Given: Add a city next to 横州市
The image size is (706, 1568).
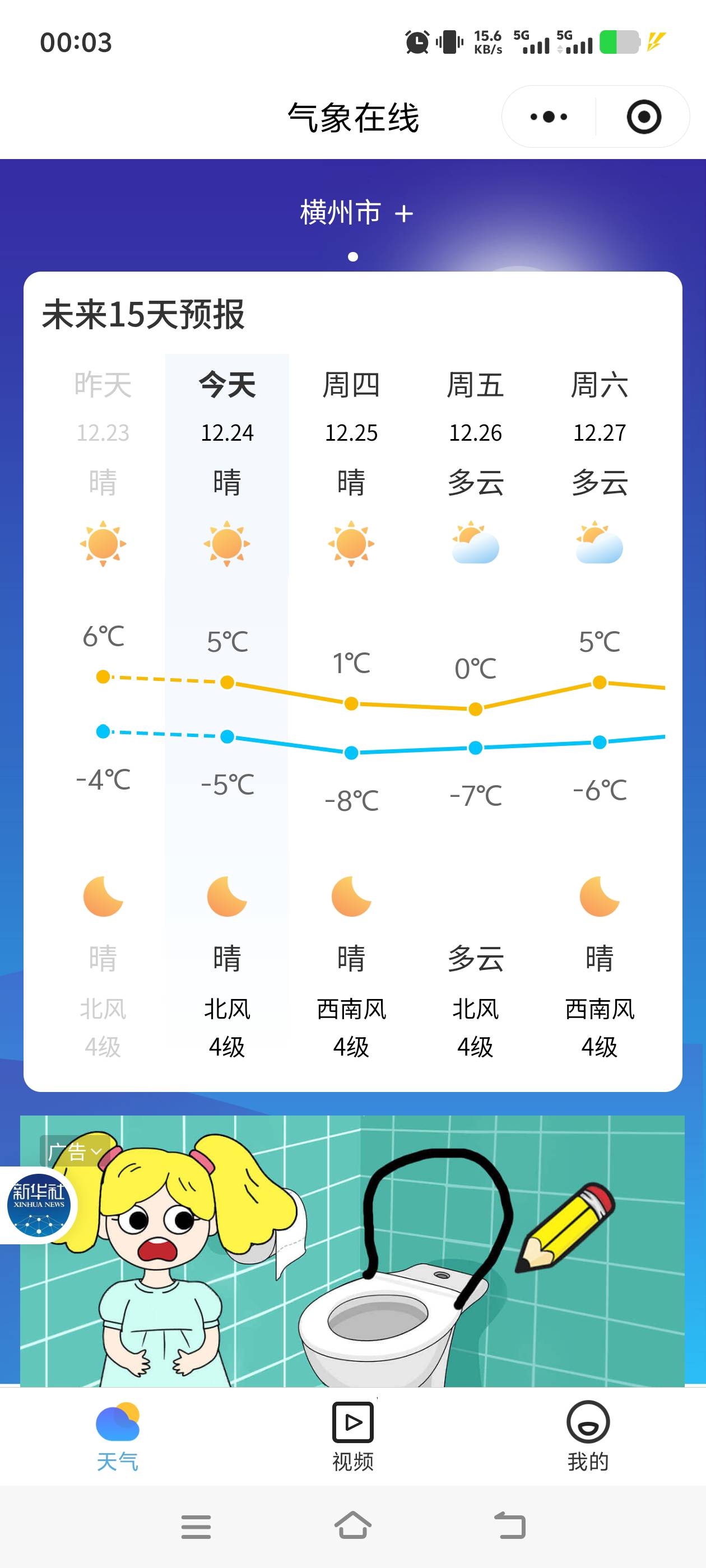Looking at the screenshot, I should (404, 214).
